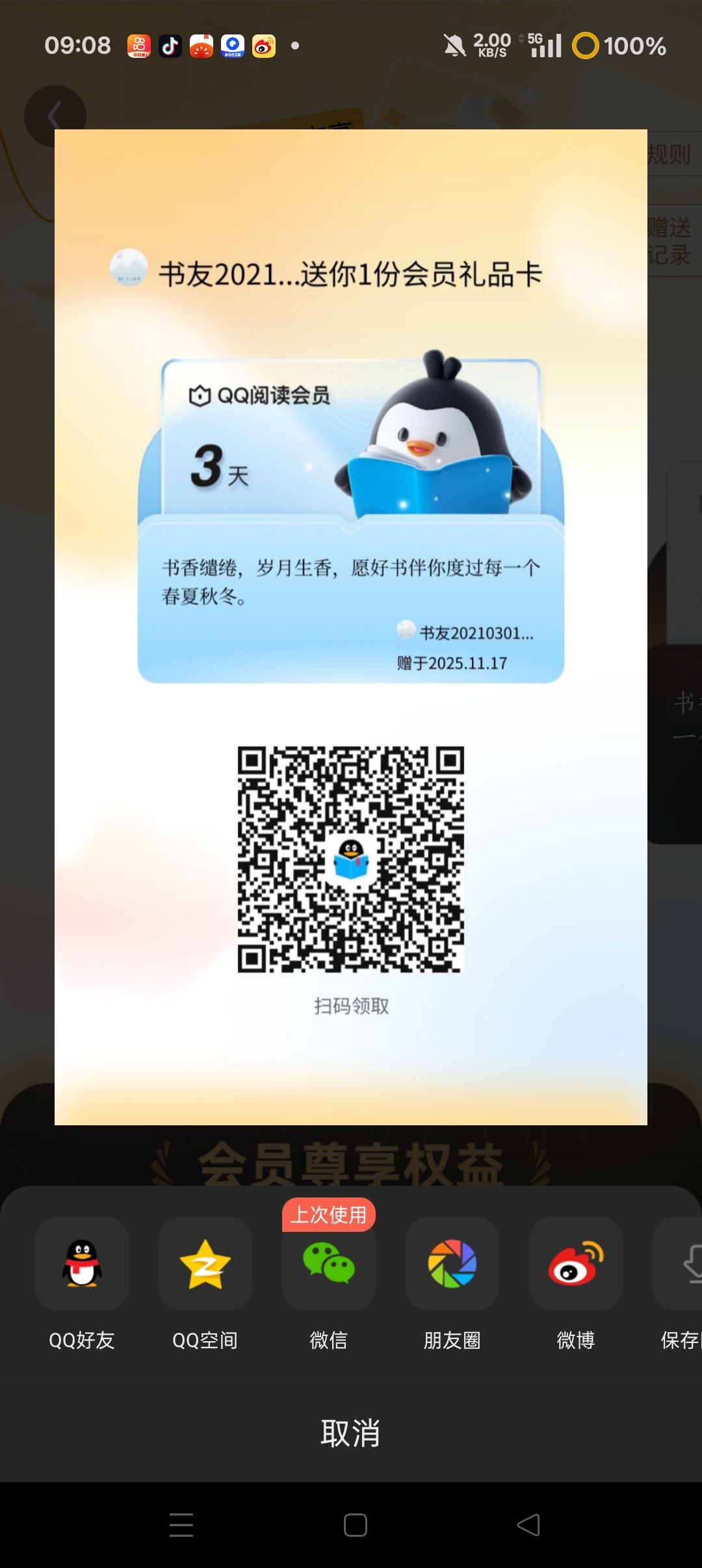Tap the system back button
702x1568 pixels.
(x=528, y=1525)
